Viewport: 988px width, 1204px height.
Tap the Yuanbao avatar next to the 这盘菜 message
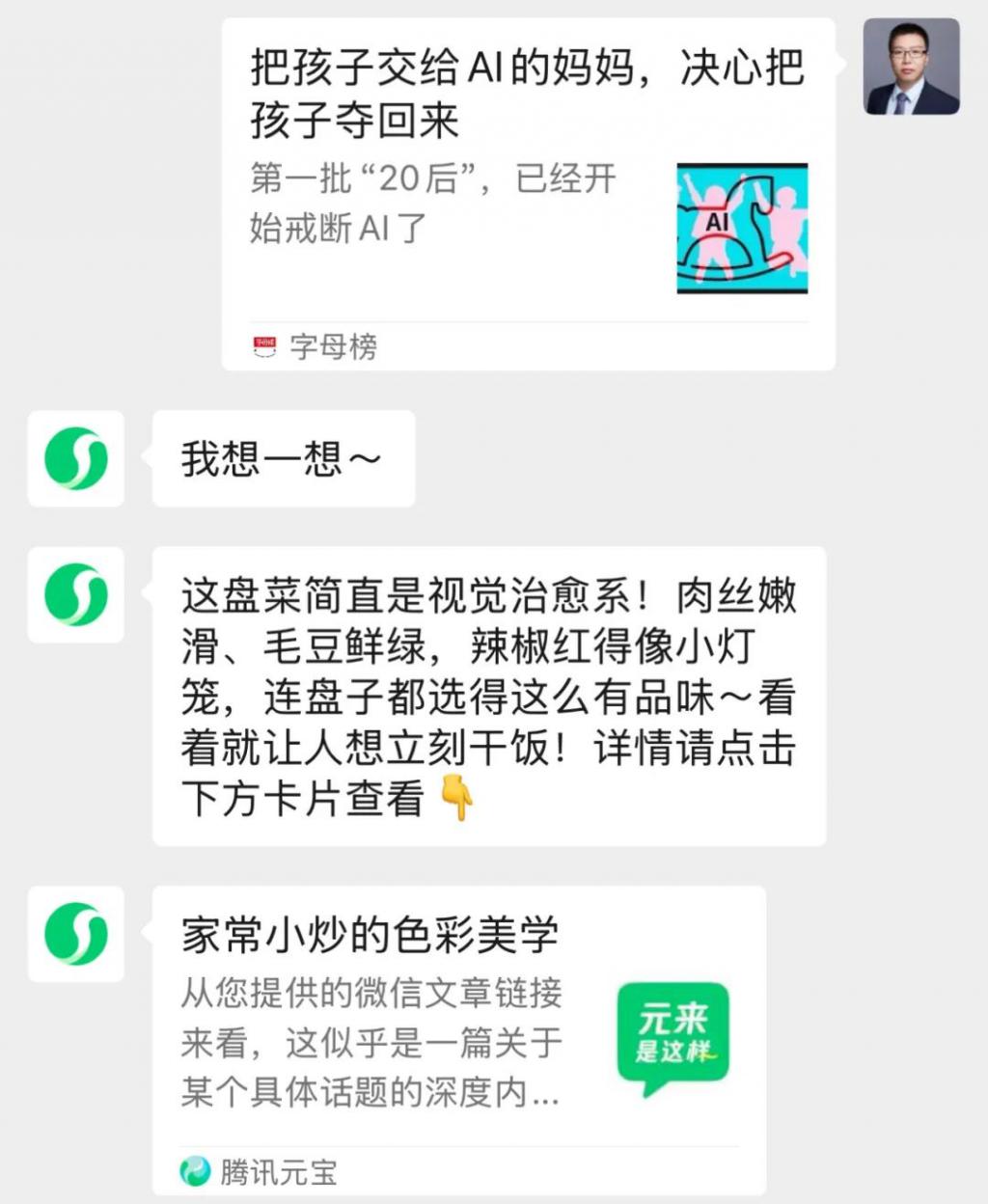[76, 594]
